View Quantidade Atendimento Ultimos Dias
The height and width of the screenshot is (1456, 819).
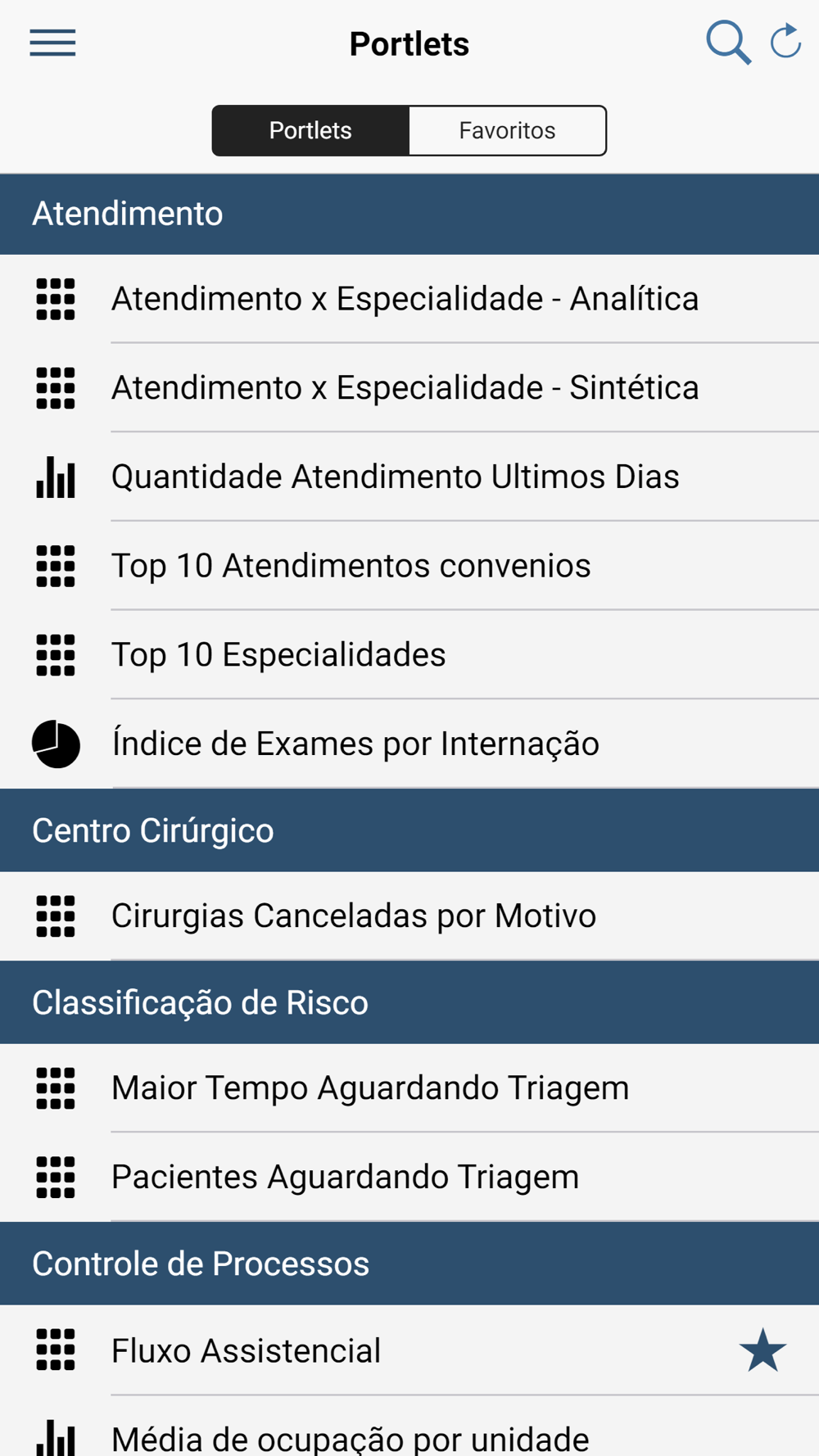(x=396, y=477)
